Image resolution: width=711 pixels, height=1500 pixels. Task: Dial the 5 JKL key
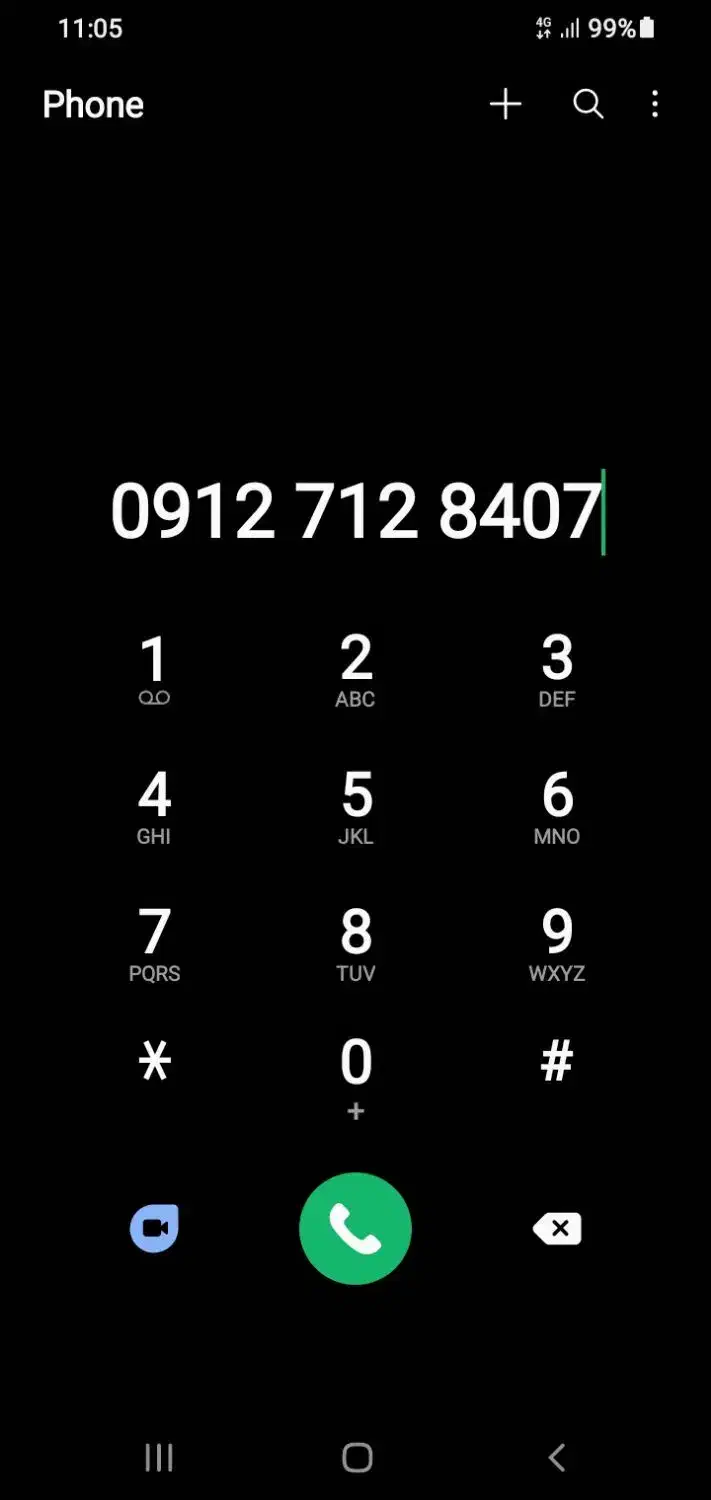click(x=355, y=806)
